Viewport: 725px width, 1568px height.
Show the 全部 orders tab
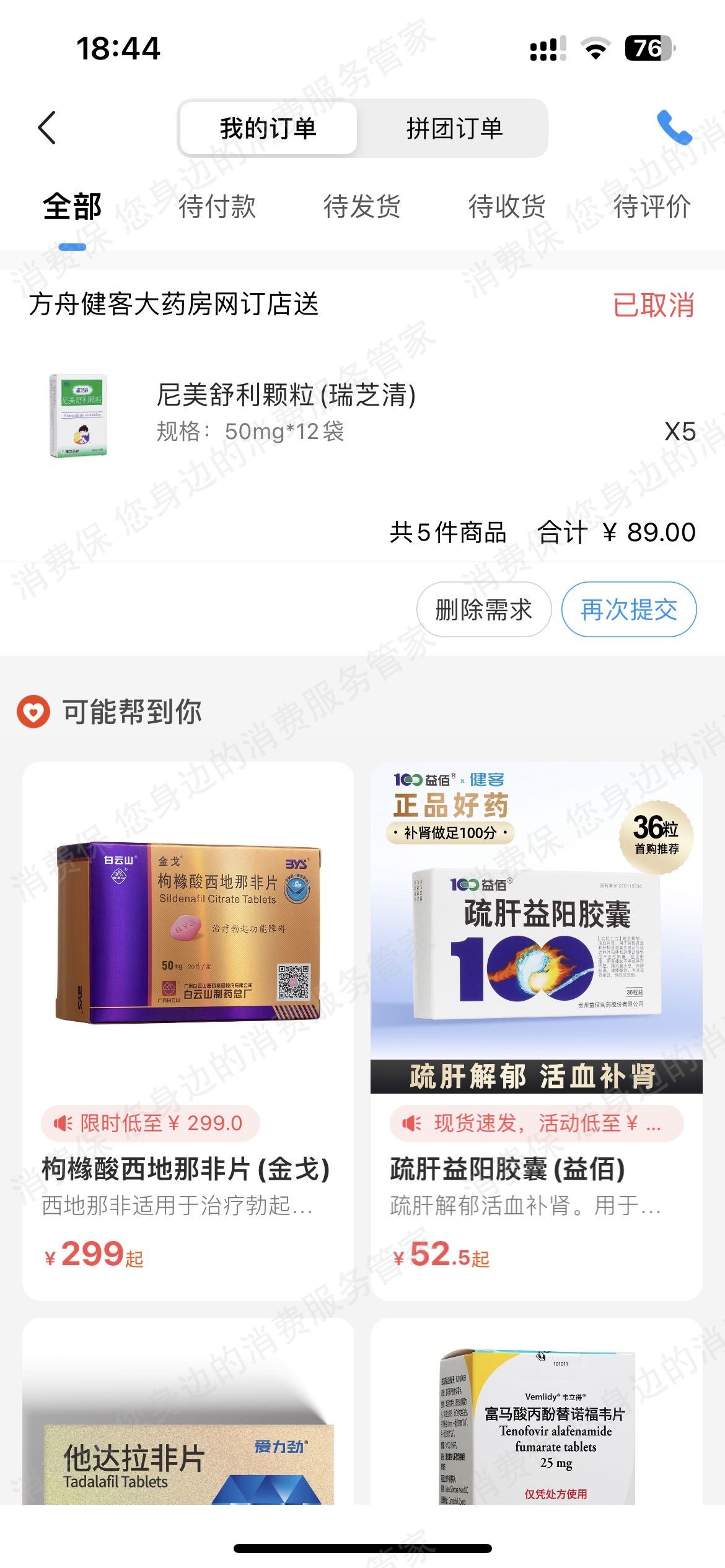[x=72, y=207]
